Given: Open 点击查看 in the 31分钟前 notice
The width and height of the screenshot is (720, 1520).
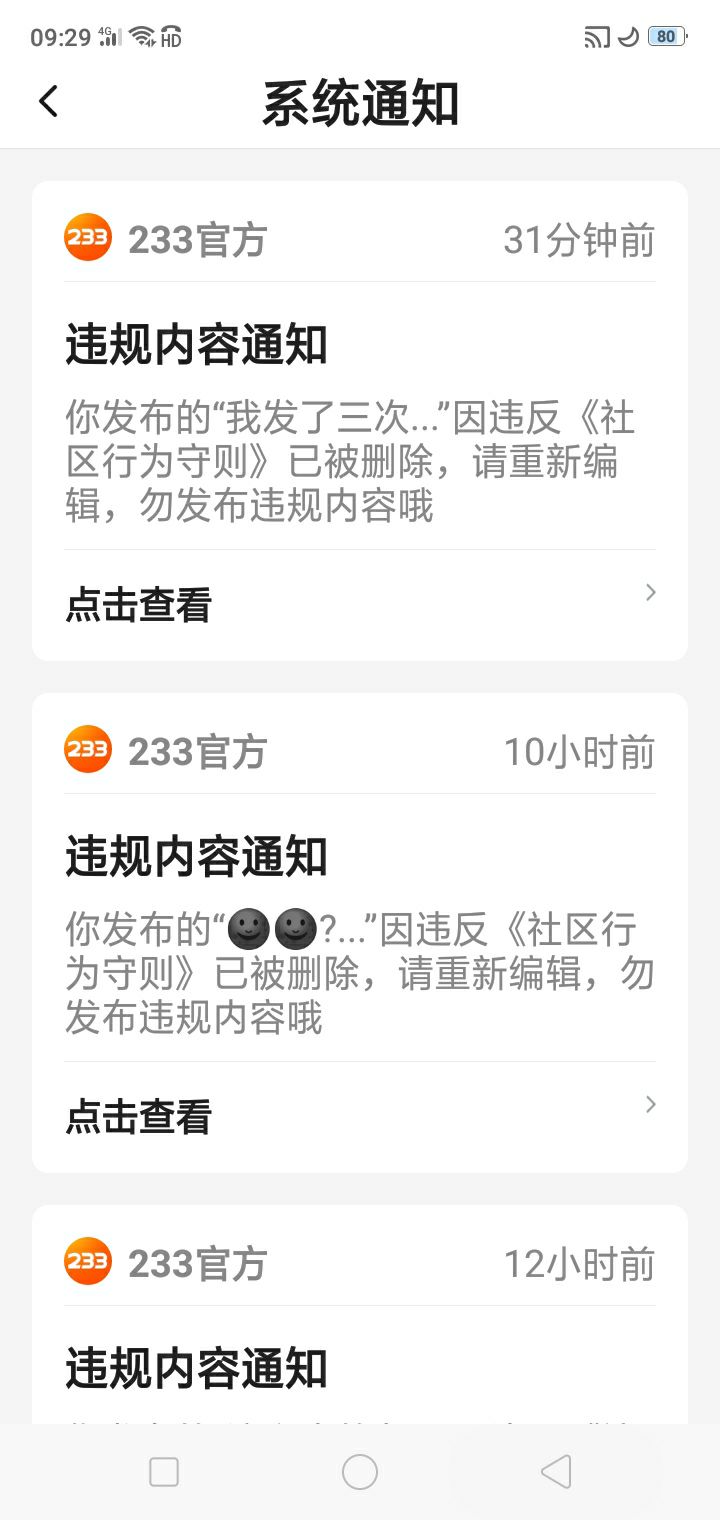Looking at the screenshot, I should point(360,605).
